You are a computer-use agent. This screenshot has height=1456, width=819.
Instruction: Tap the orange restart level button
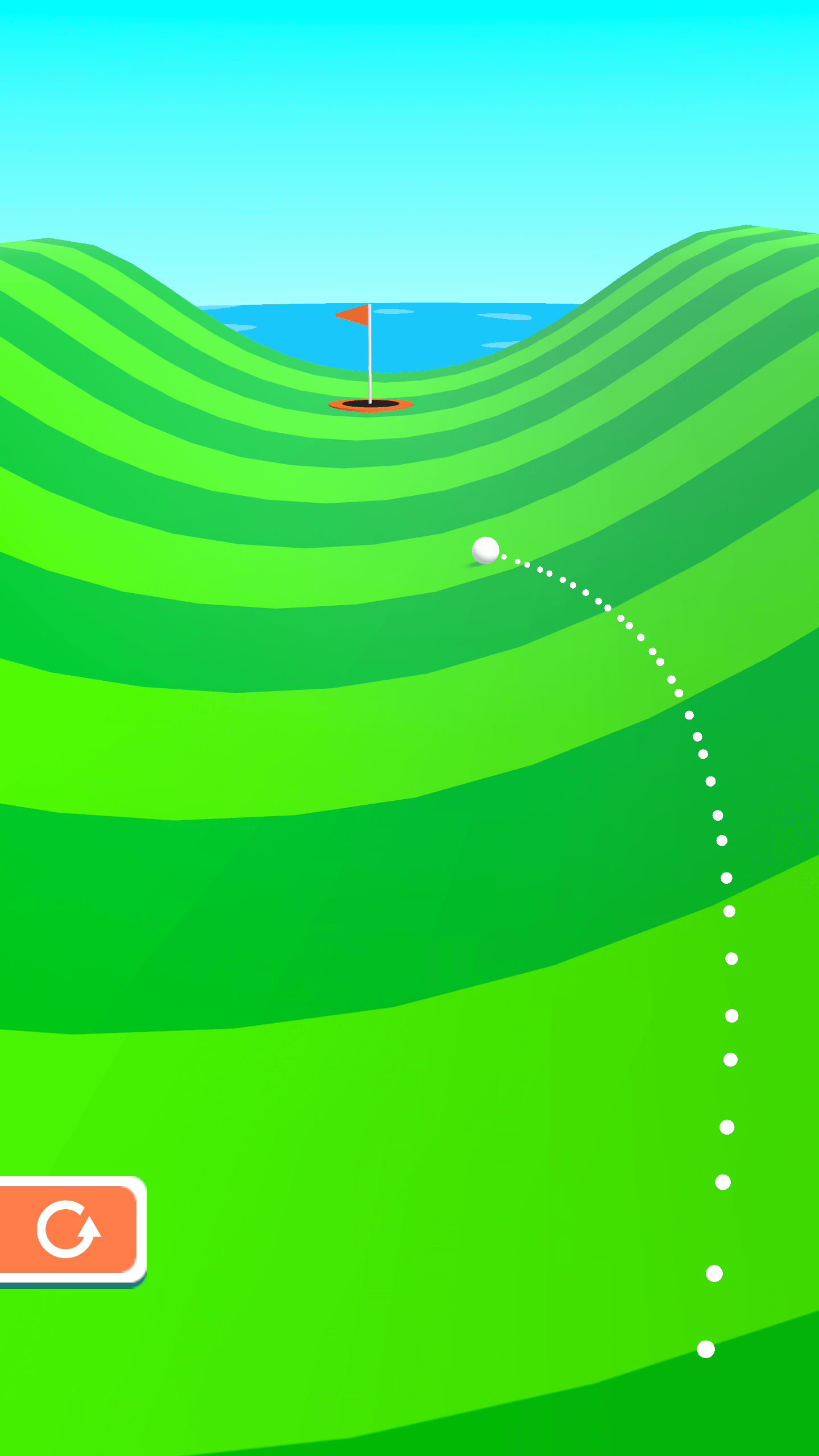(x=68, y=1229)
